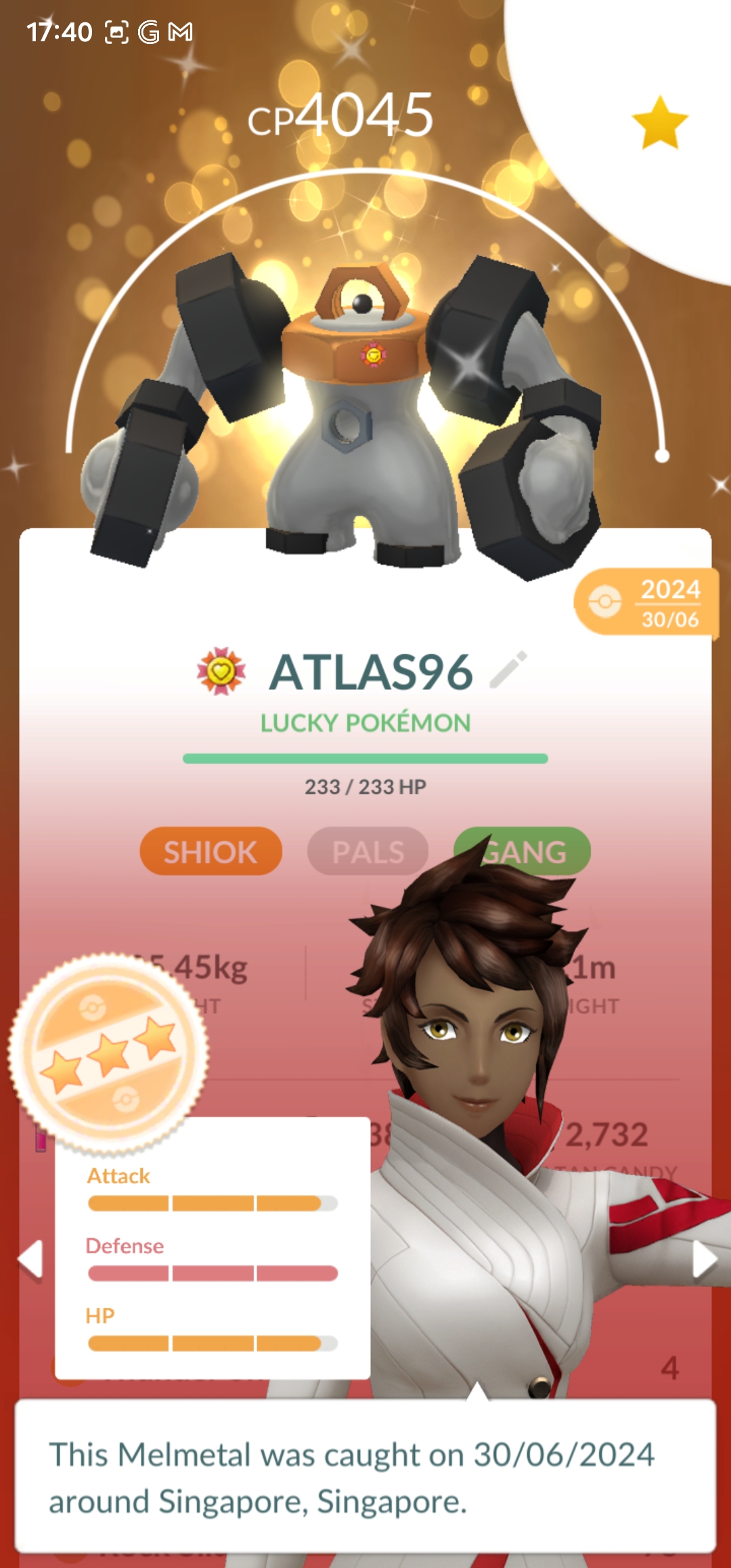Dismiss the Melmetal caught-on appraisal message
The height and width of the screenshot is (1568, 731).
click(365, 1477)
